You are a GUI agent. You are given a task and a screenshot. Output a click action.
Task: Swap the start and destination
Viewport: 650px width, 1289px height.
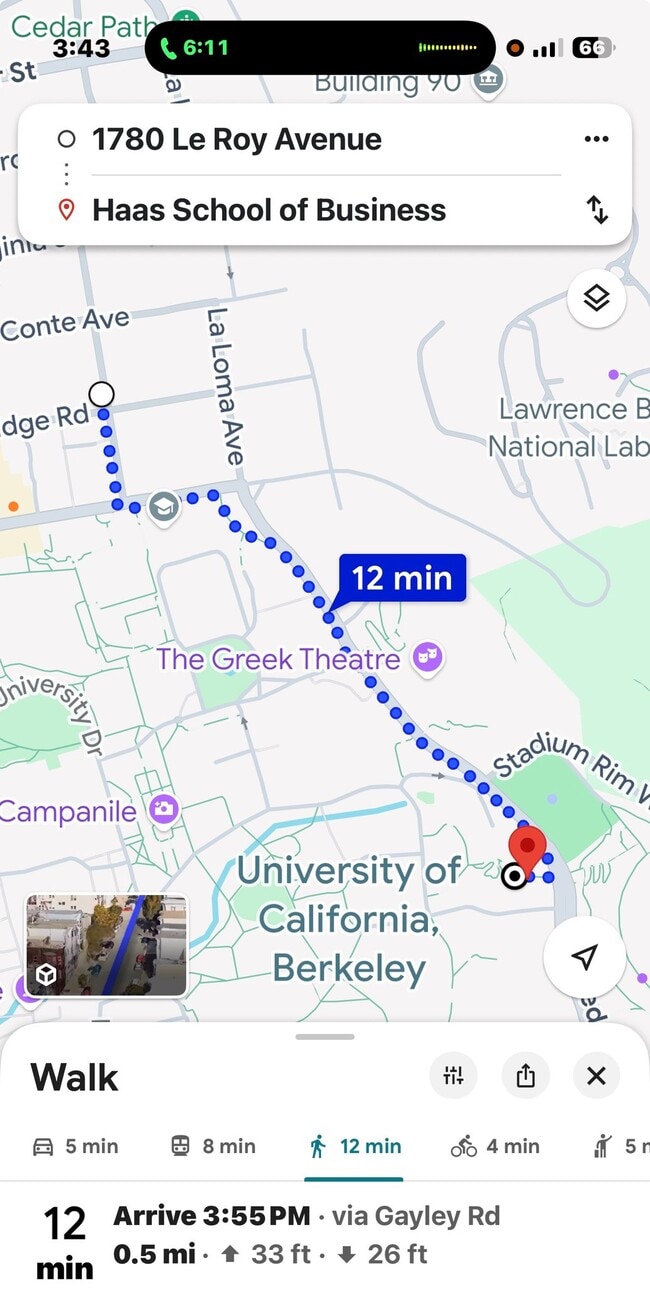[597, 210]
